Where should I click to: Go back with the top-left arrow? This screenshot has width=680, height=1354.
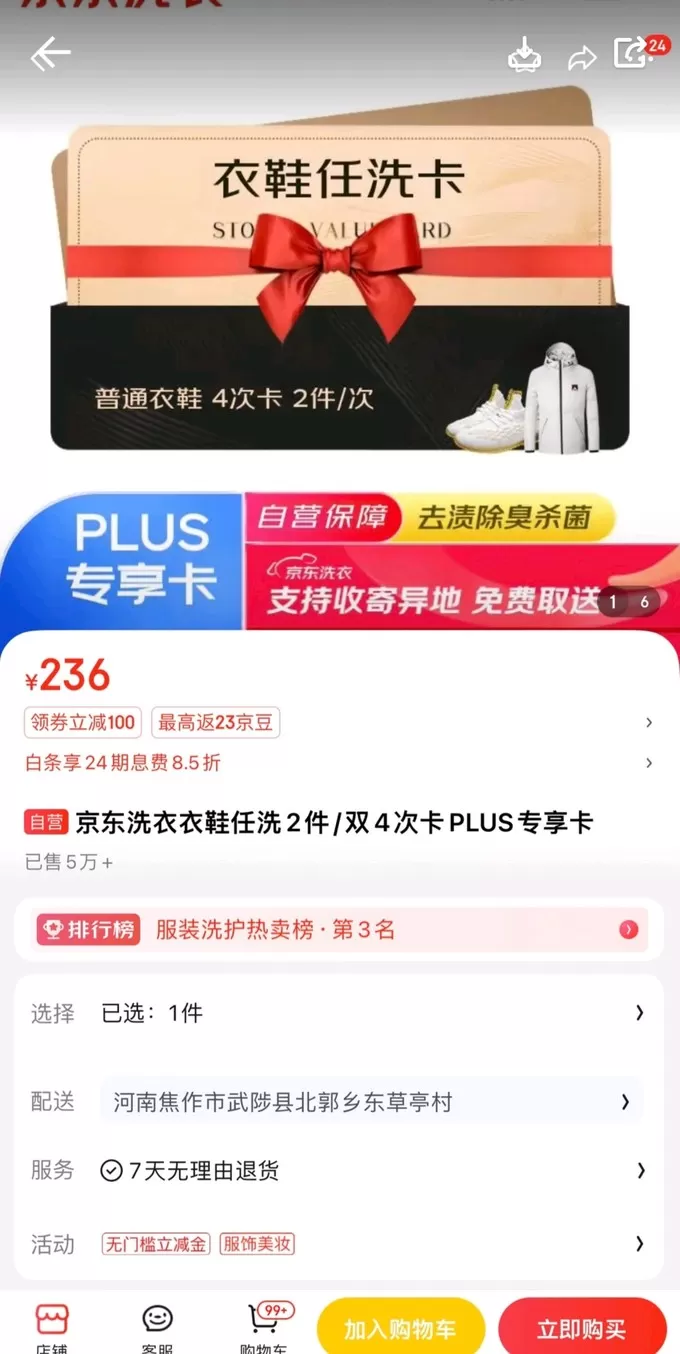coord(50,54)
